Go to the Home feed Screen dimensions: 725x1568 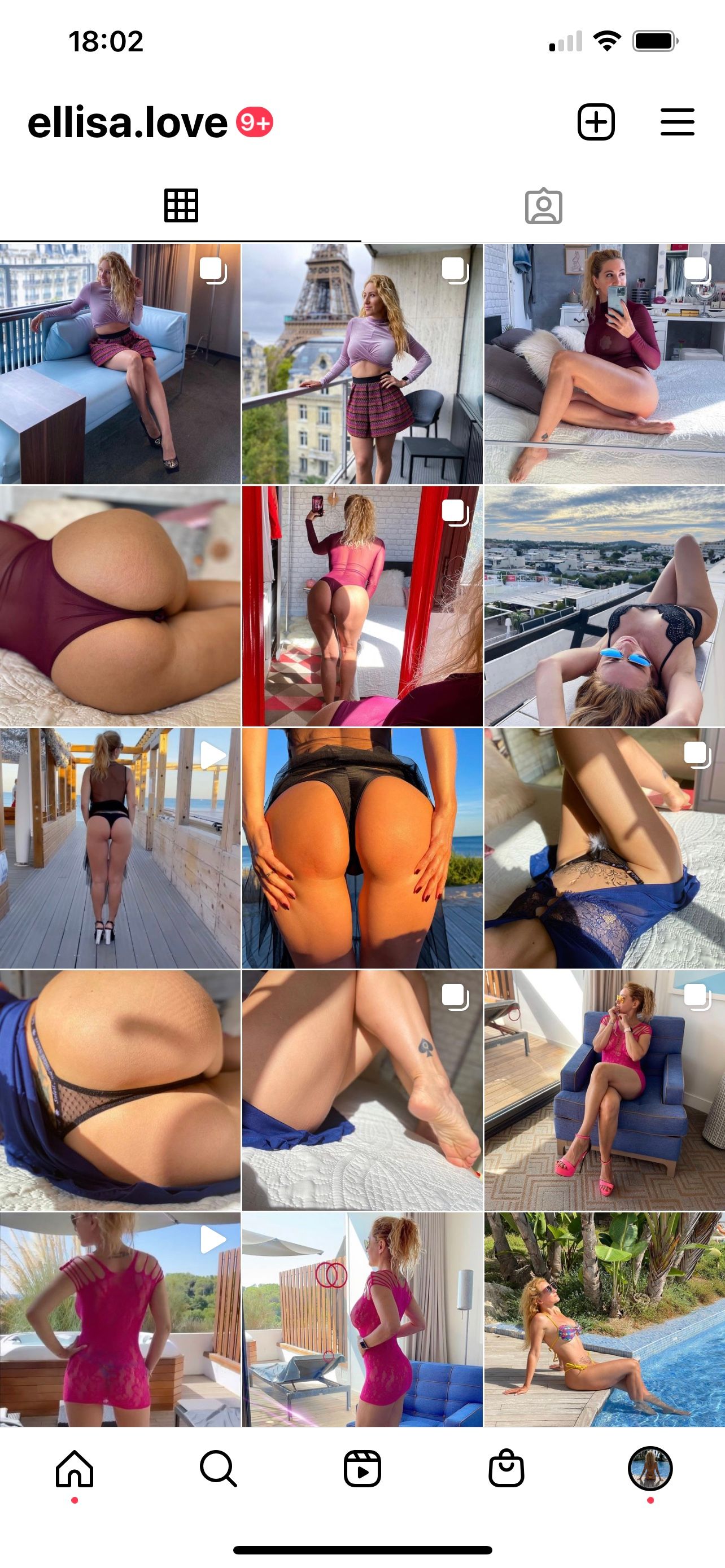(75, 1468)
